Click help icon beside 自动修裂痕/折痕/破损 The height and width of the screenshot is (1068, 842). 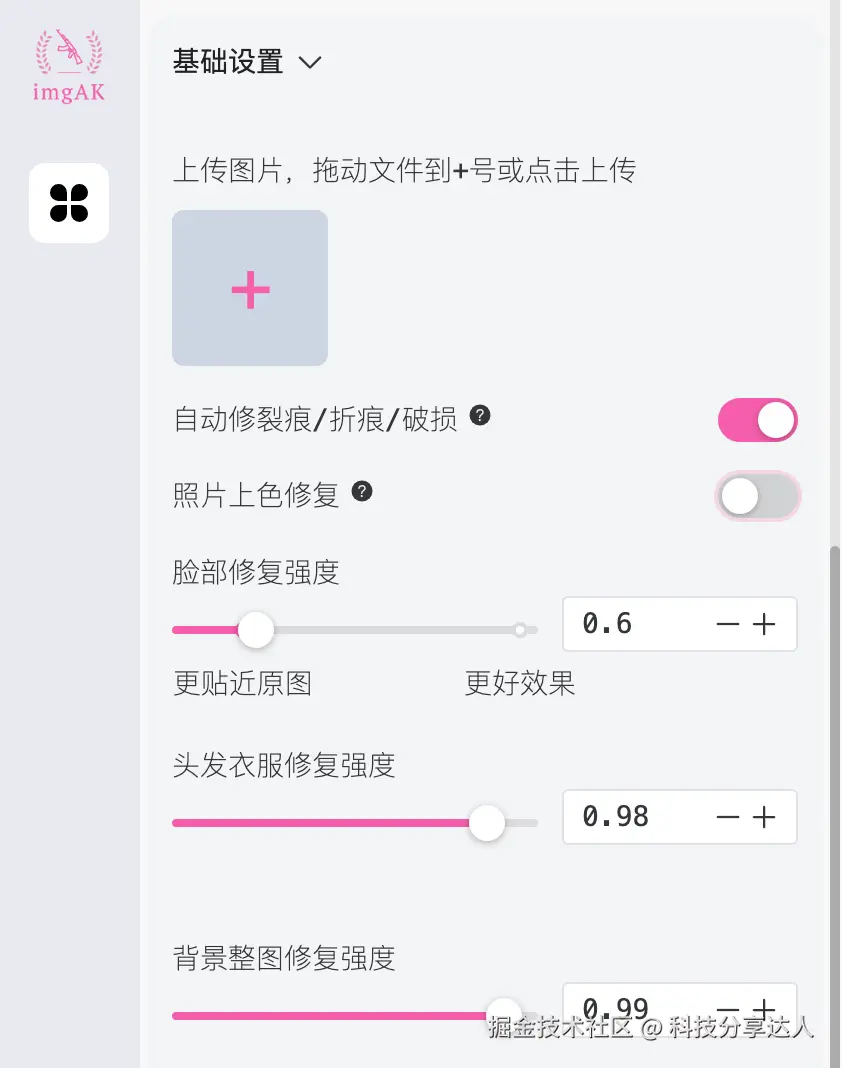pyautogui.click(x=480, y=415)
